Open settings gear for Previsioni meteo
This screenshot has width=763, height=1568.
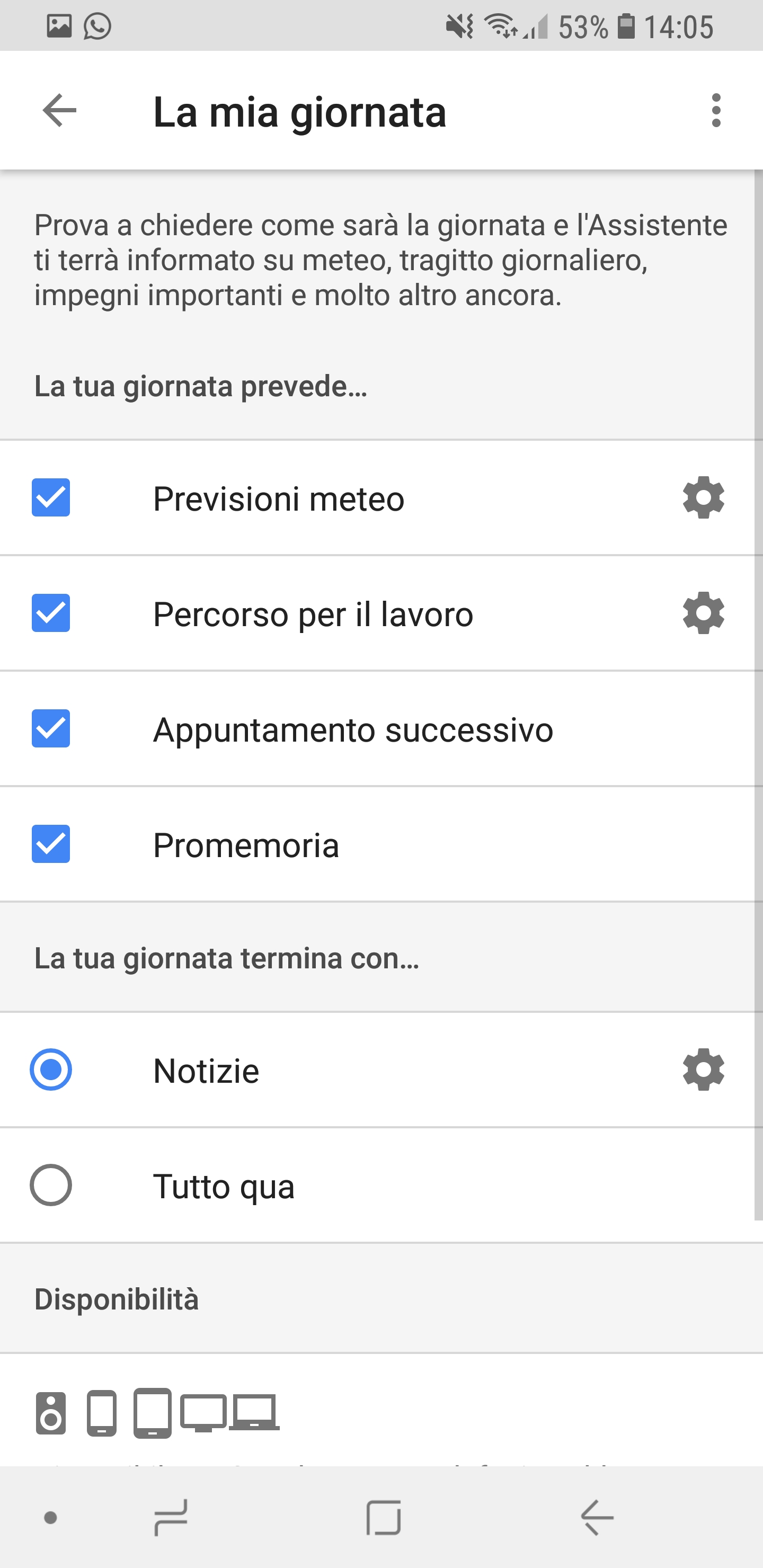pos(703,497)
